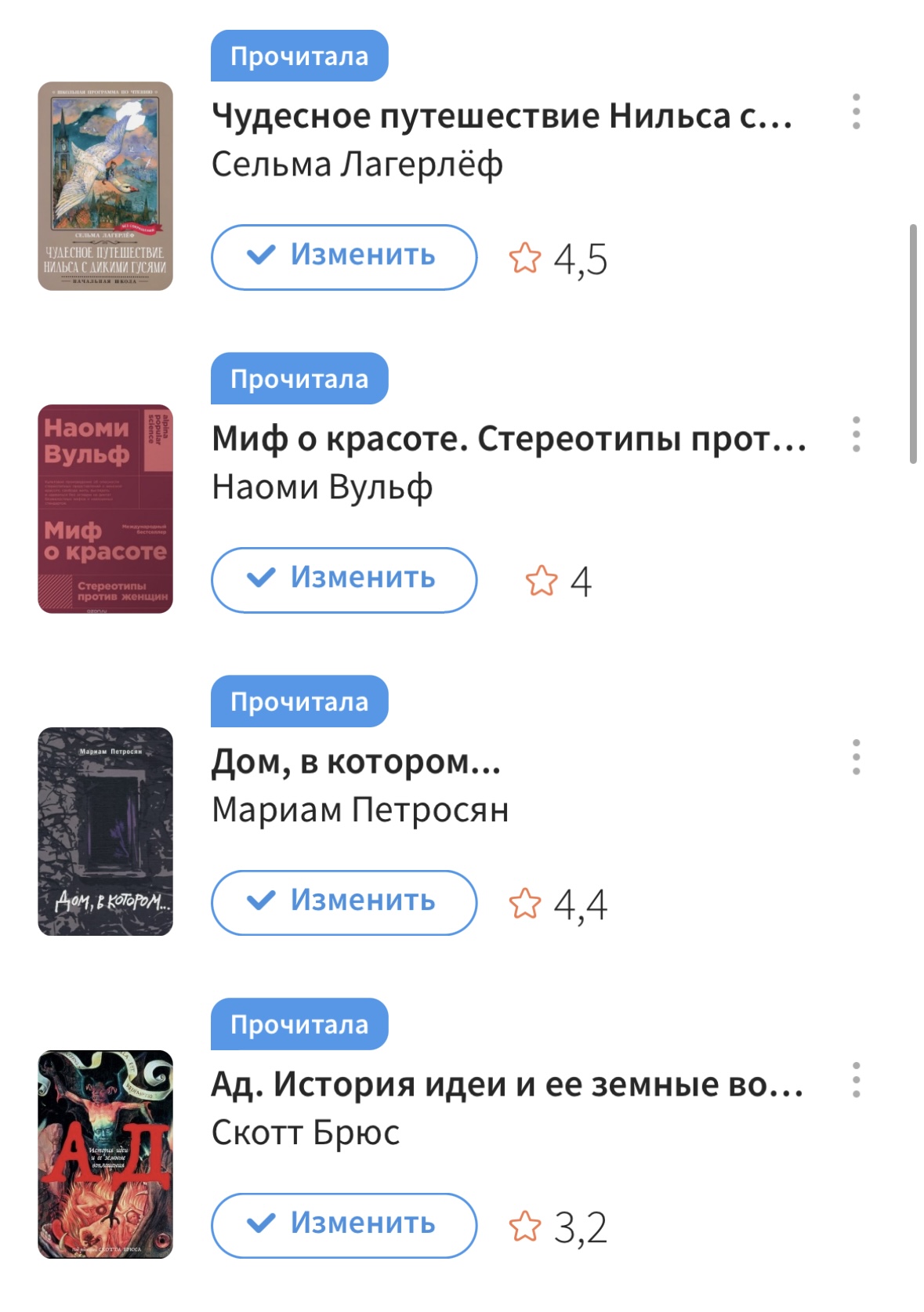Tap Изменить under Сельма Лагерлёф's book

344,257
